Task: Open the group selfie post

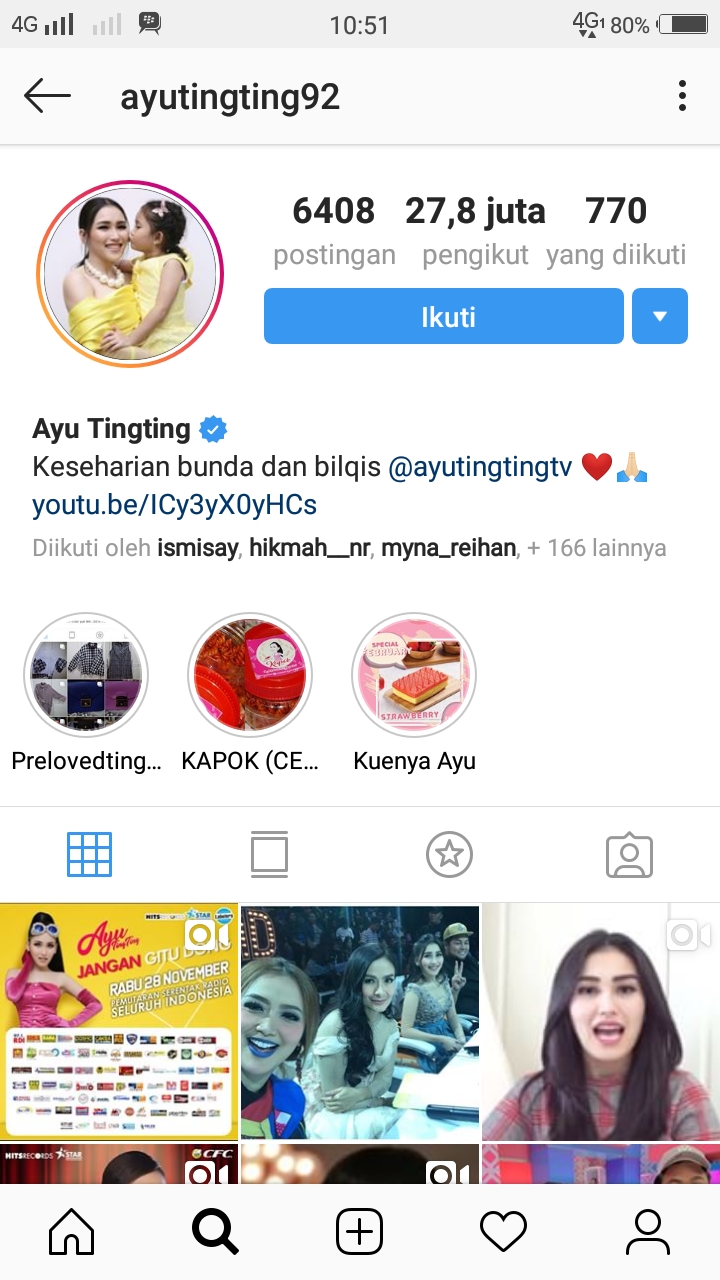Action: (360, 1021)
